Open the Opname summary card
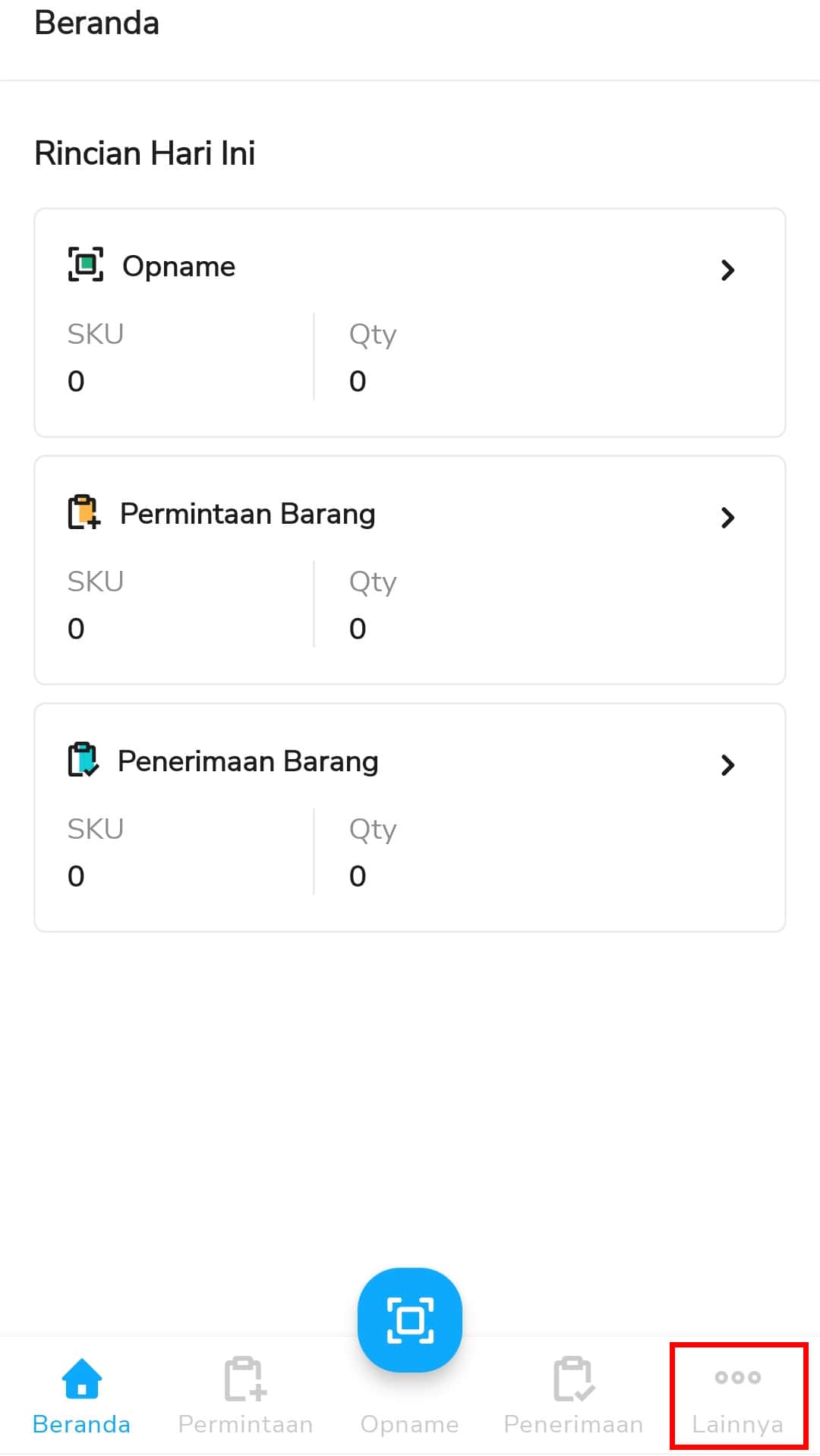 coord(410,323)
